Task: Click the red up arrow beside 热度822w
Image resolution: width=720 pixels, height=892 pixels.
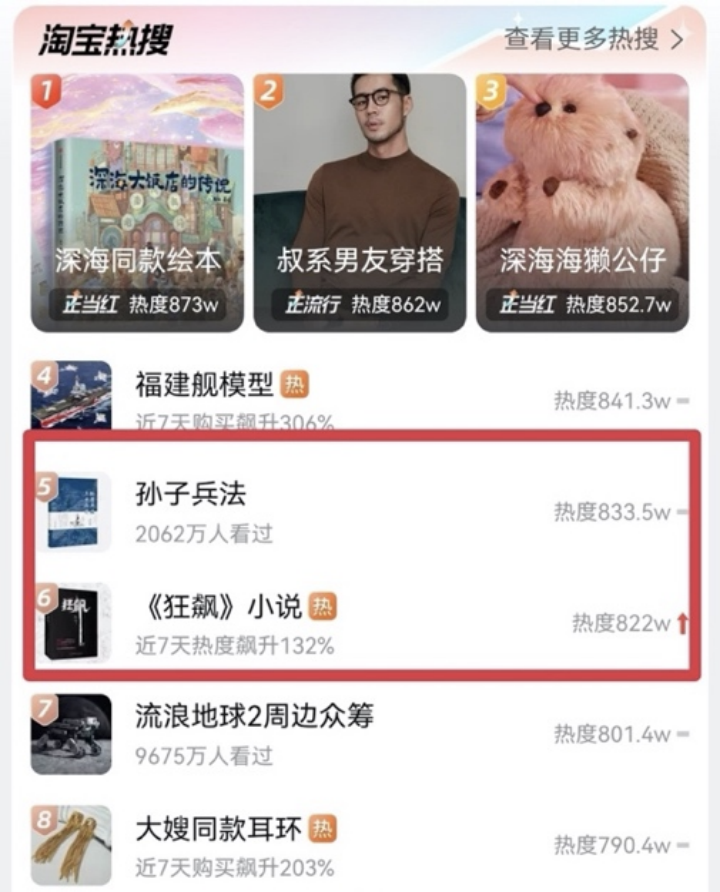Action: point(683,621)
